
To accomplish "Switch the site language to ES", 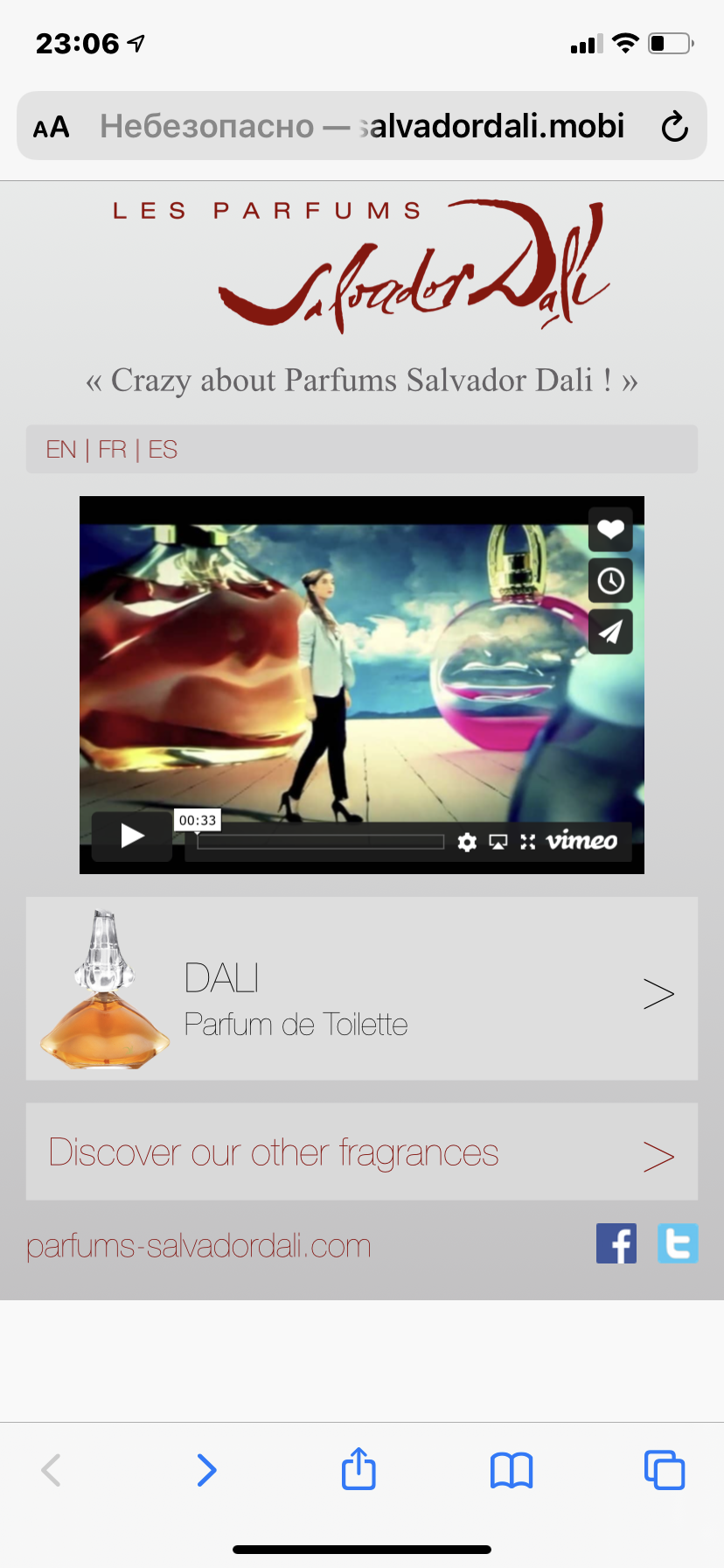I will click(x=163, y=450).
